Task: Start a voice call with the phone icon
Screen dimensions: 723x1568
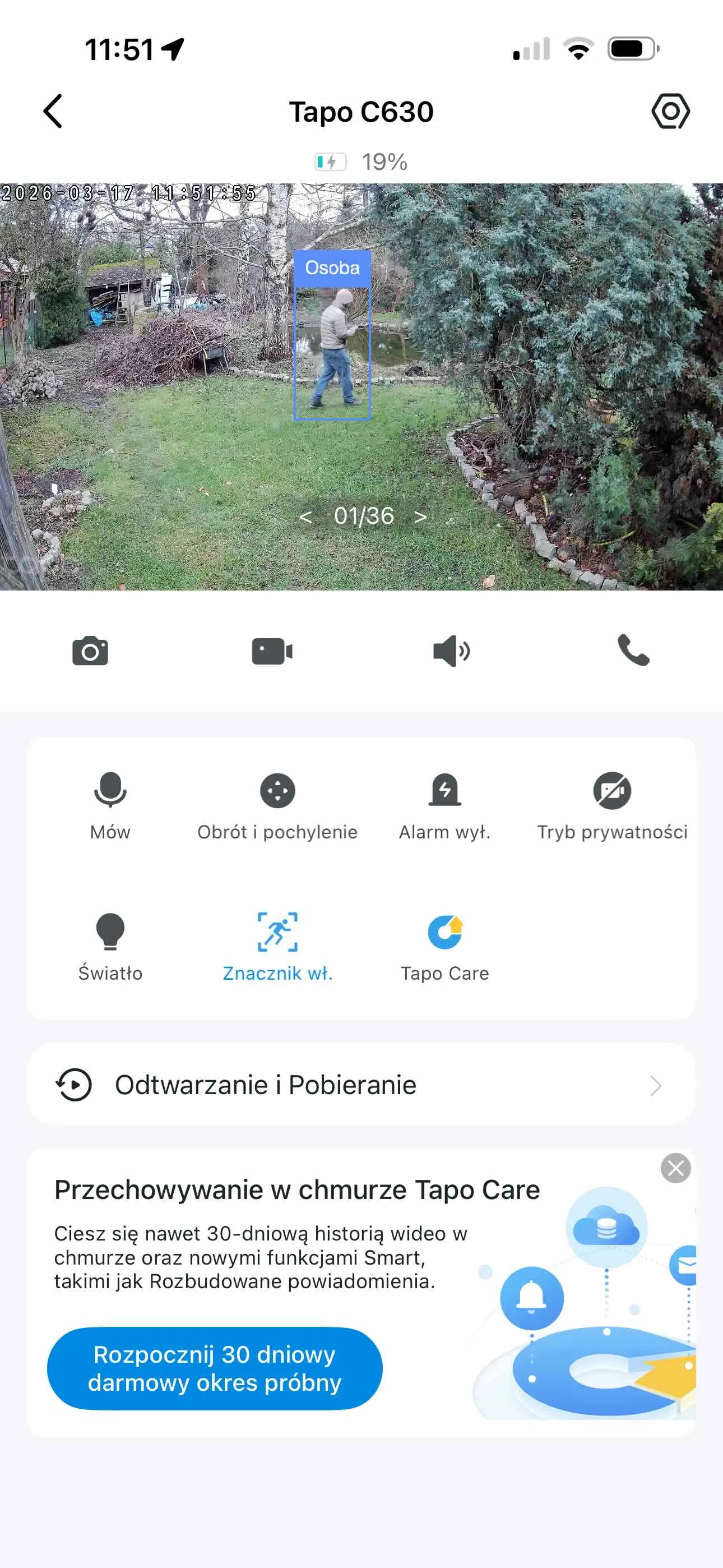Action: pyautogui.click(x=633, y=650)
